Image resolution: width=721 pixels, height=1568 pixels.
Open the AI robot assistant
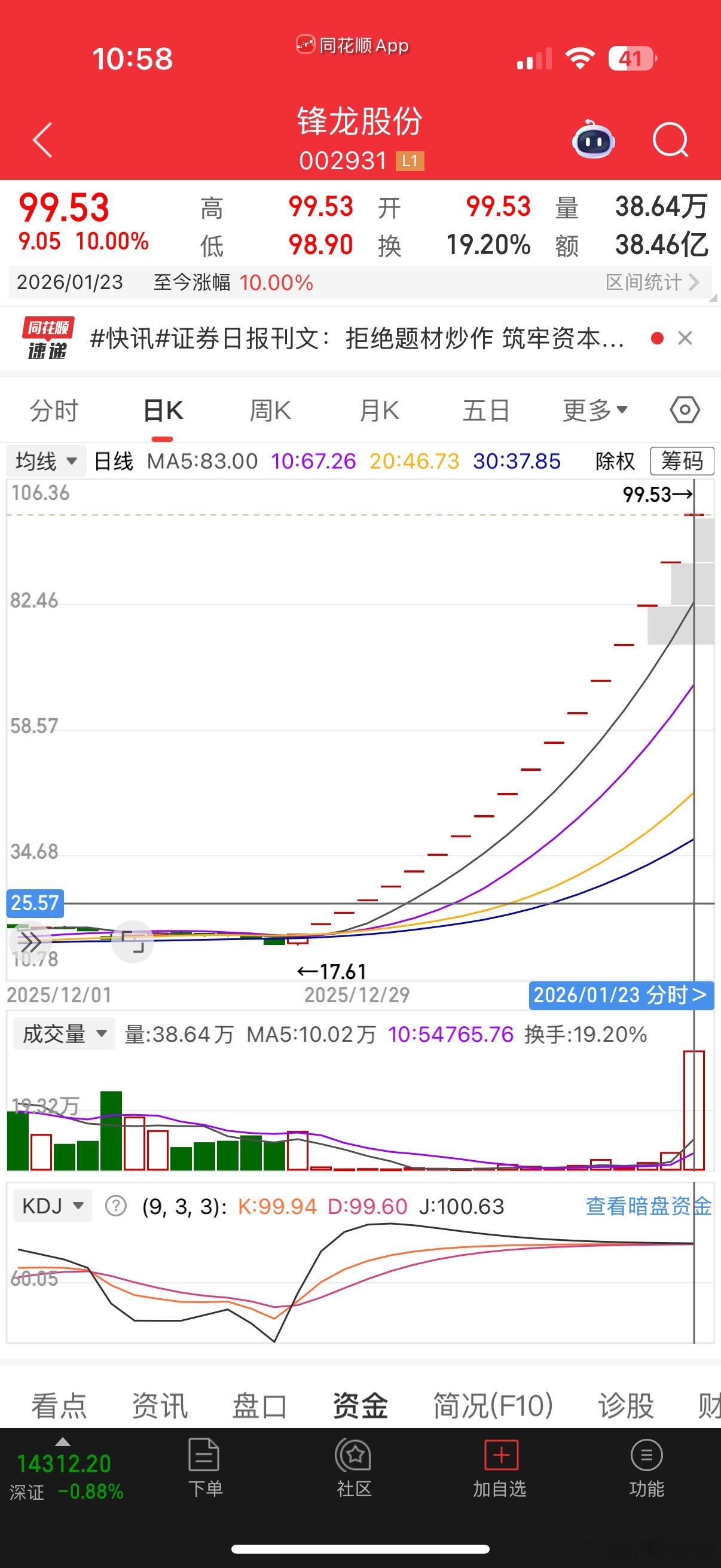pyautogui.click(x=593, y=140)
